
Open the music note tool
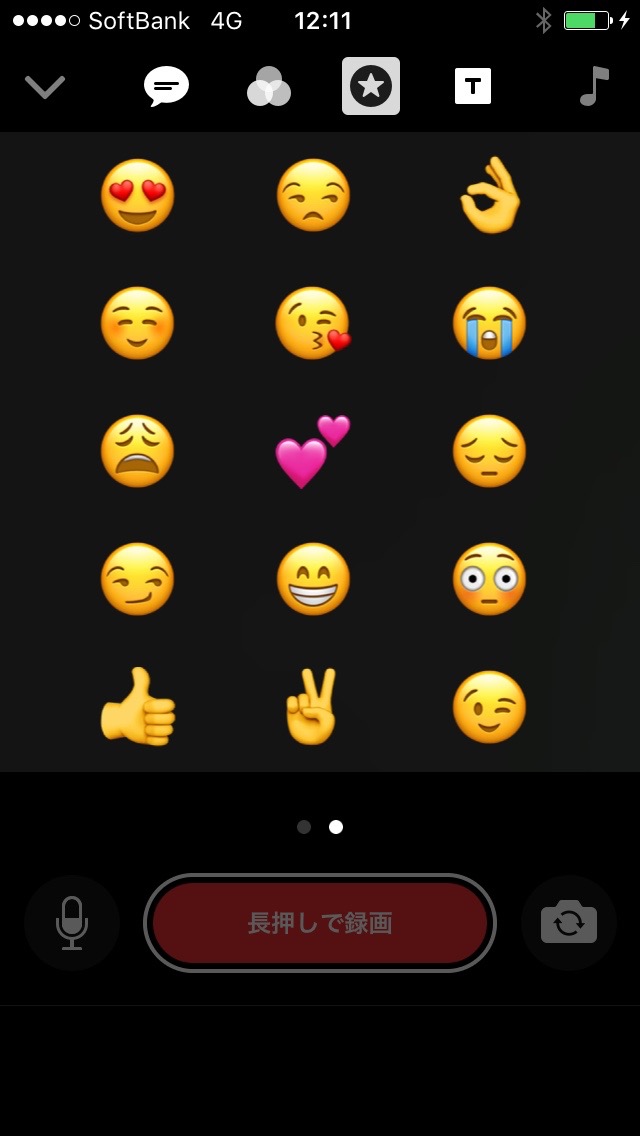coord(594,87)
